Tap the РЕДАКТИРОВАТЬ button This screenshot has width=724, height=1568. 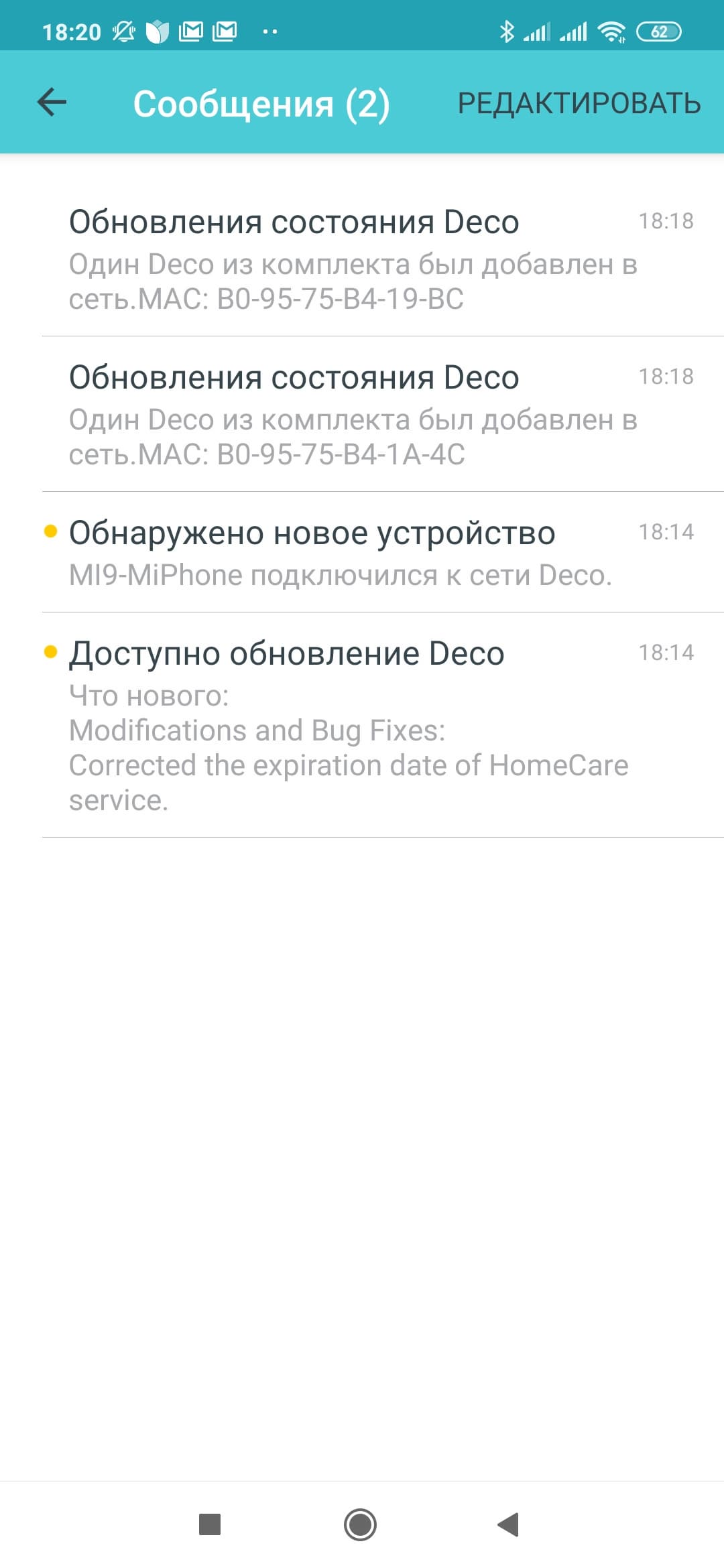click(579, 103)
